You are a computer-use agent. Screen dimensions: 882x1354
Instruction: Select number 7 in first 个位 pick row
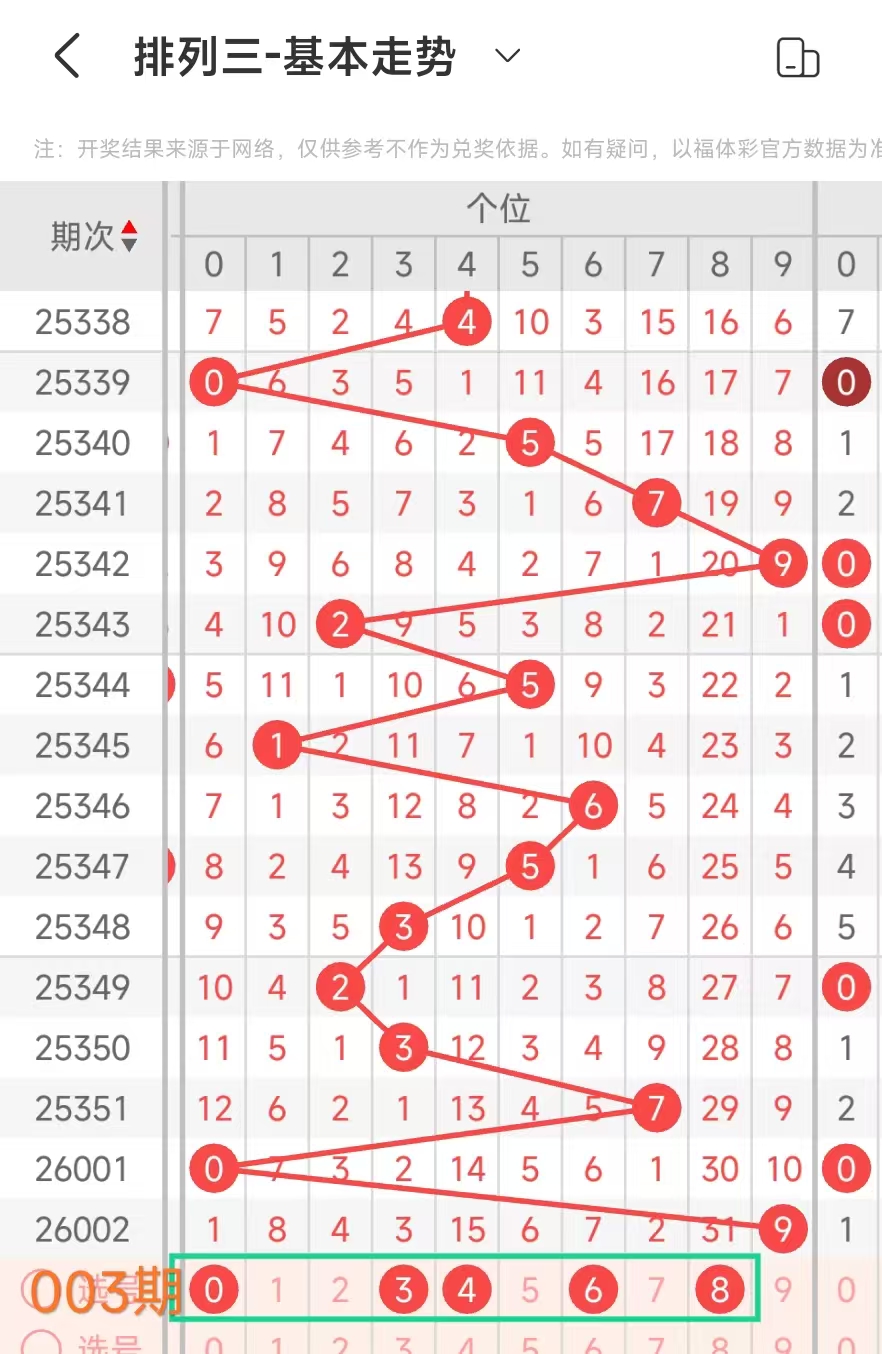pos(656,1291)
